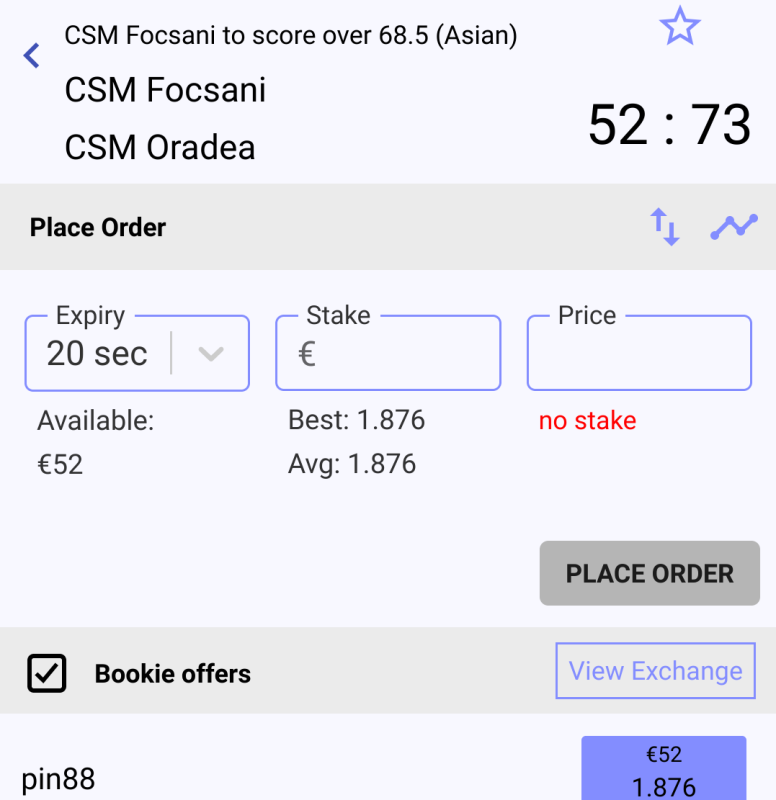Focus the Stake input field
This screenshot has height=800, width=776.
click(388, 354)
